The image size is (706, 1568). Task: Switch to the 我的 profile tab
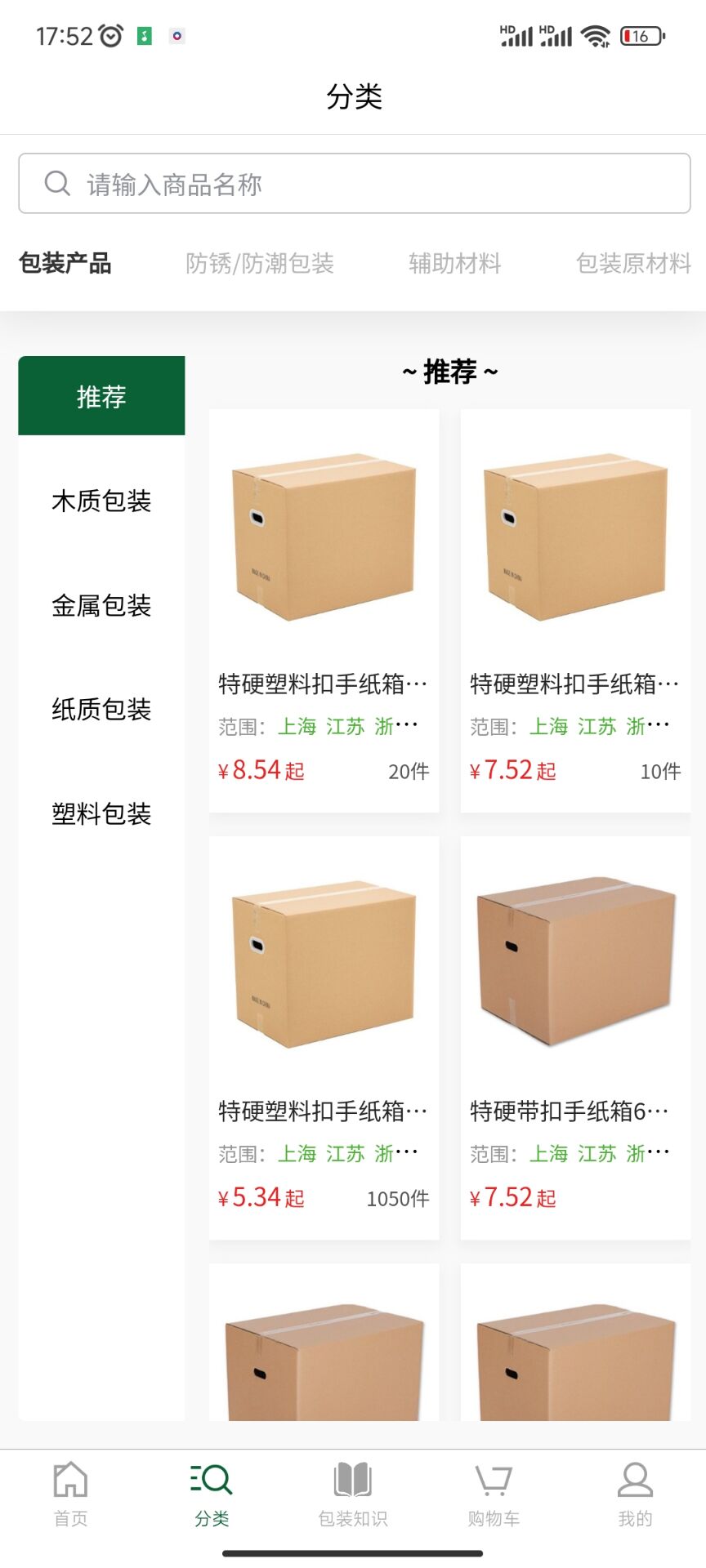coord(635,1494)
